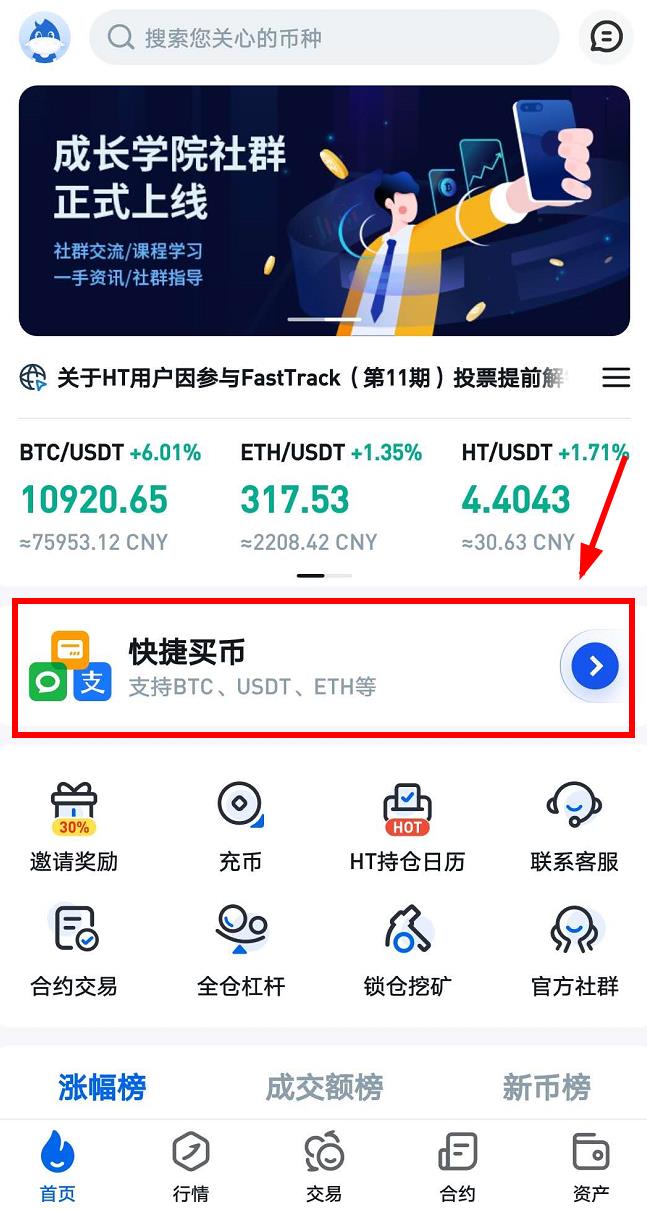
Task: Switch to the 成交额榜 tab
Action: [324, 1087]
